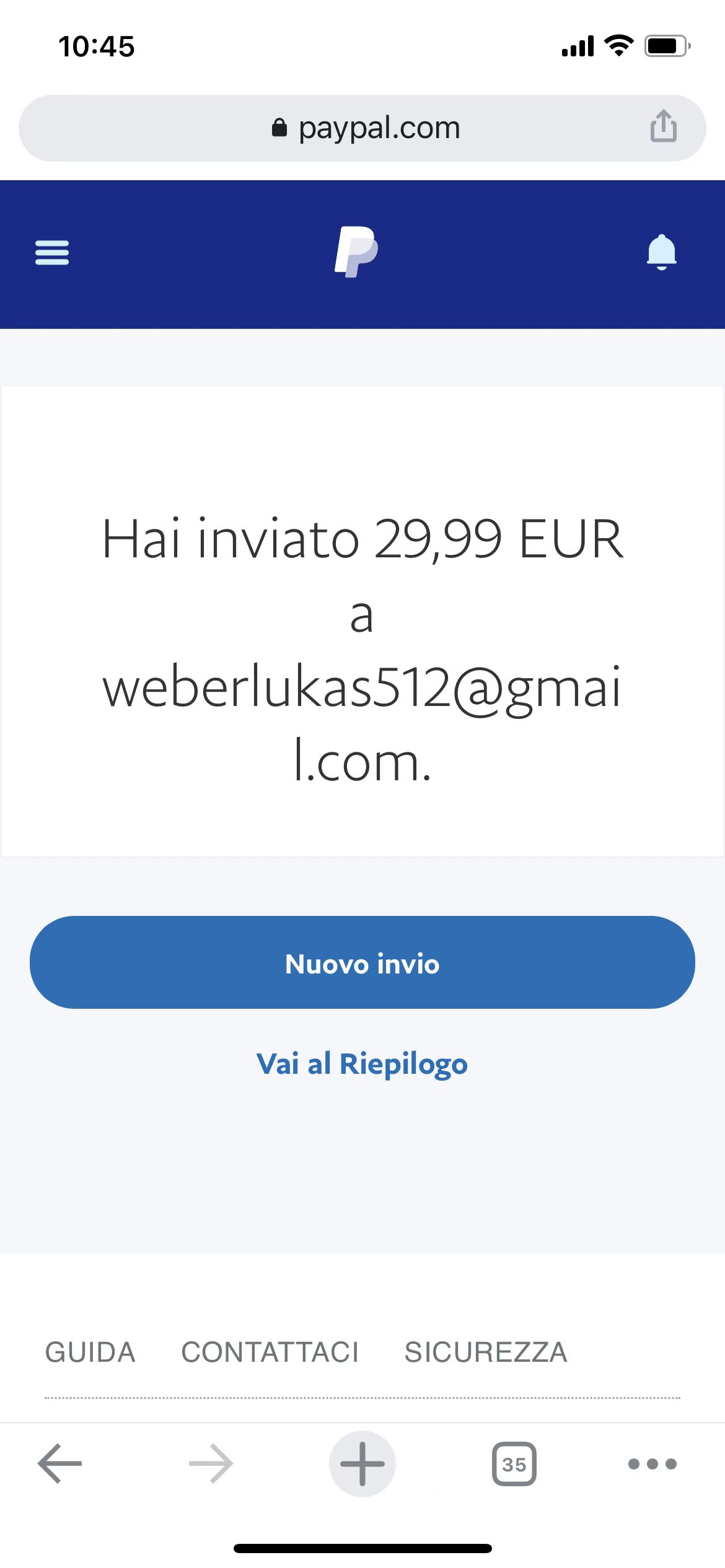The height and width of the screenshot is (1568, 725).
Task: Open Vai al Riepilogo link
Action: pyautogui.click(x=362, y=1064)
